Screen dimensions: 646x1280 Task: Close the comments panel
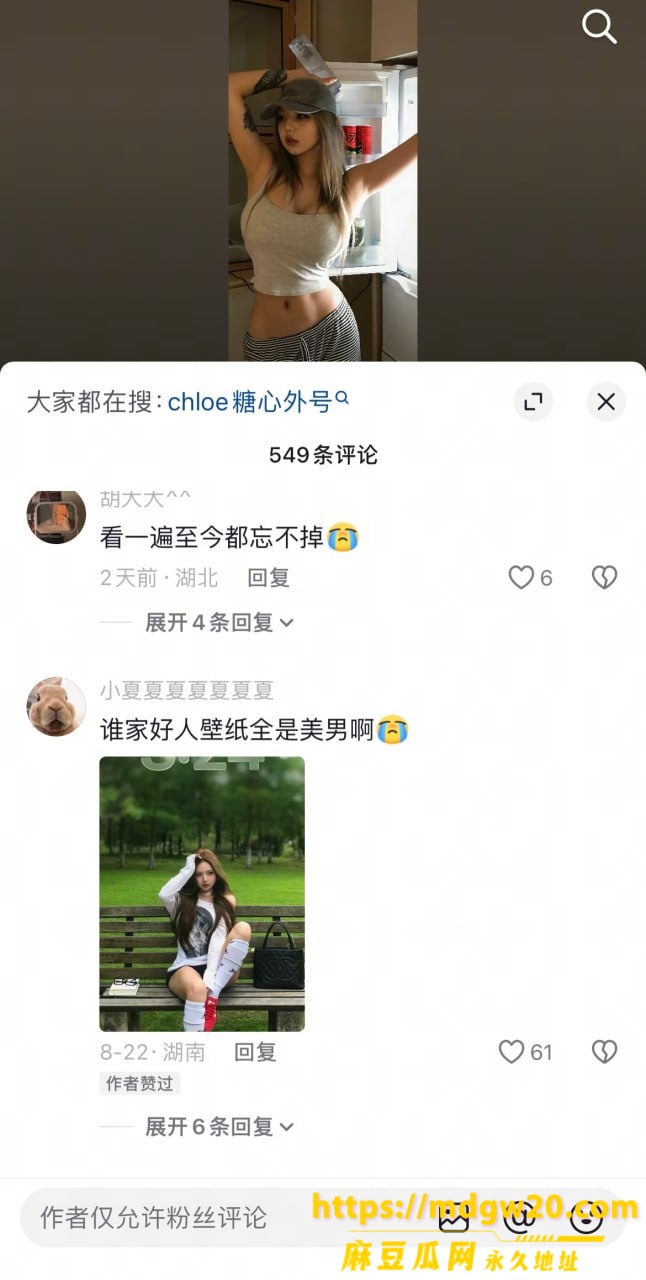pos(606,402)
